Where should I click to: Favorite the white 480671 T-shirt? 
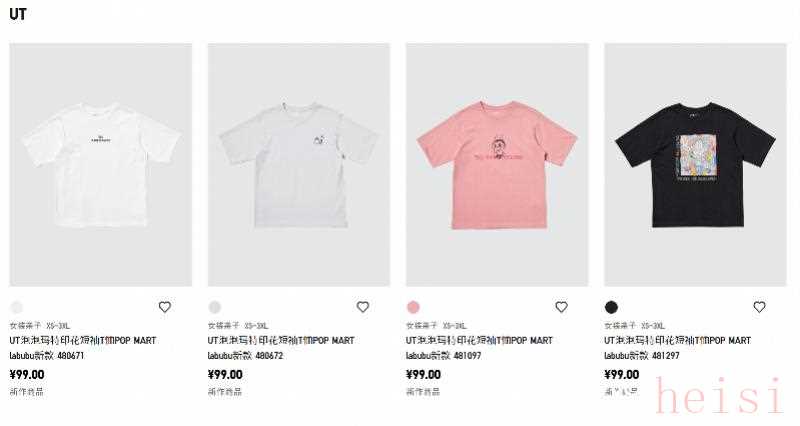[x=165, y=307]
